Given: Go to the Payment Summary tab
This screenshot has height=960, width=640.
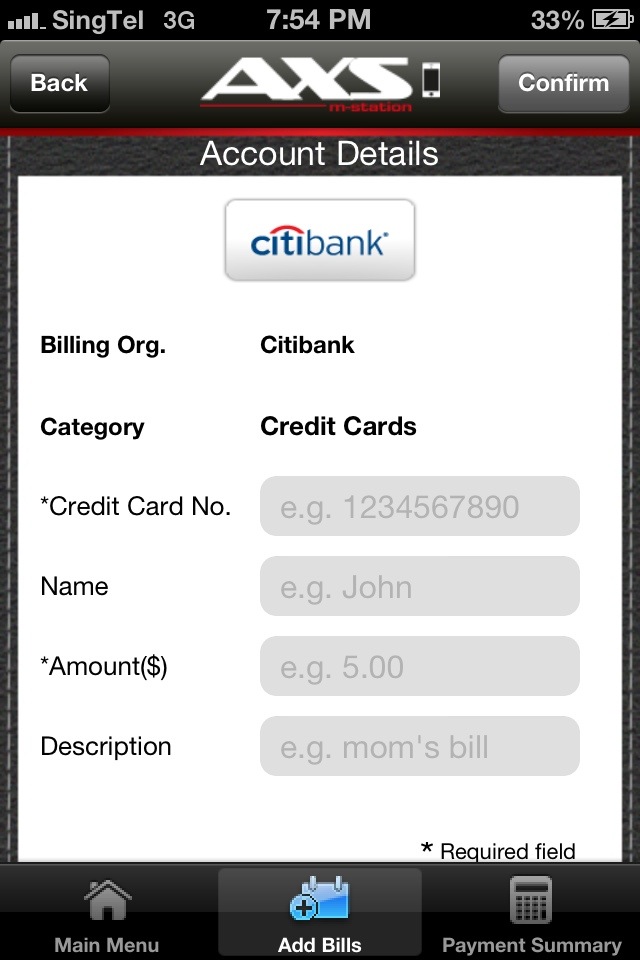Looking at the screenshot, I should [531, 914].
